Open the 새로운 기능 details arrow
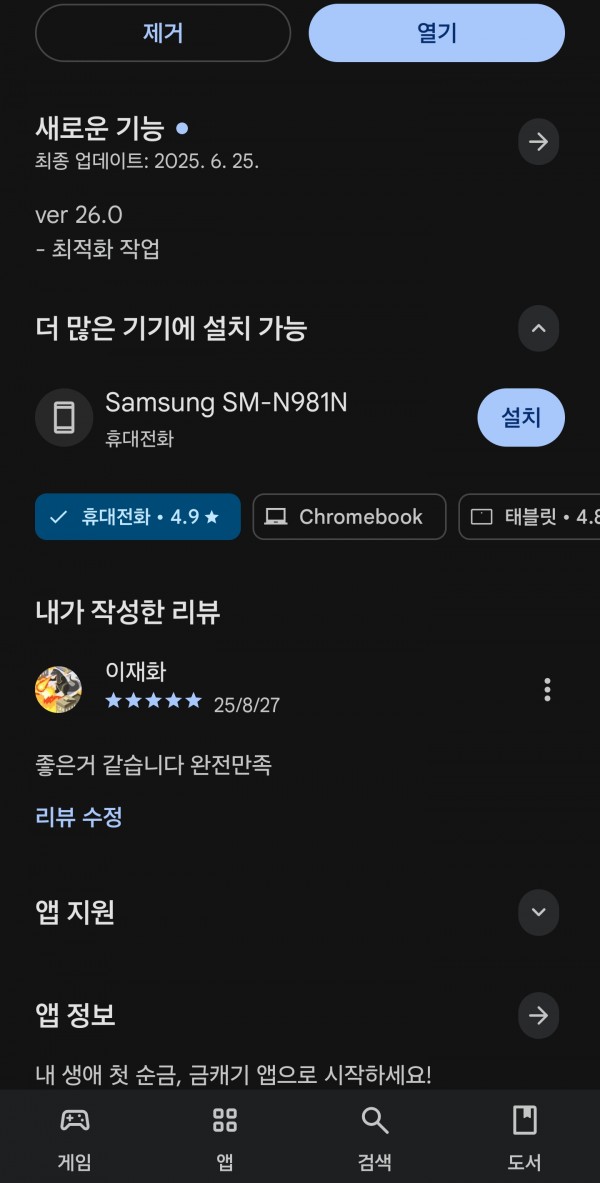This screenshot has width=600, height=1183. point(538,142)
